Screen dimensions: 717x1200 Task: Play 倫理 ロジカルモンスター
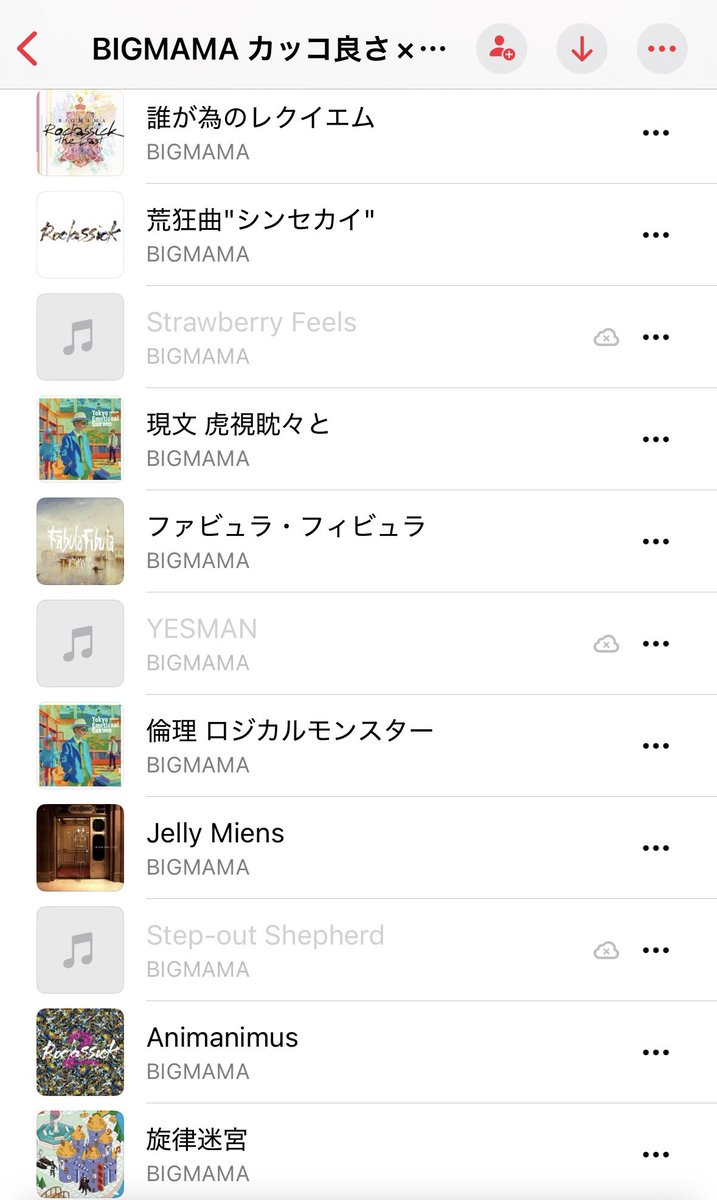[x=290, y=731]
